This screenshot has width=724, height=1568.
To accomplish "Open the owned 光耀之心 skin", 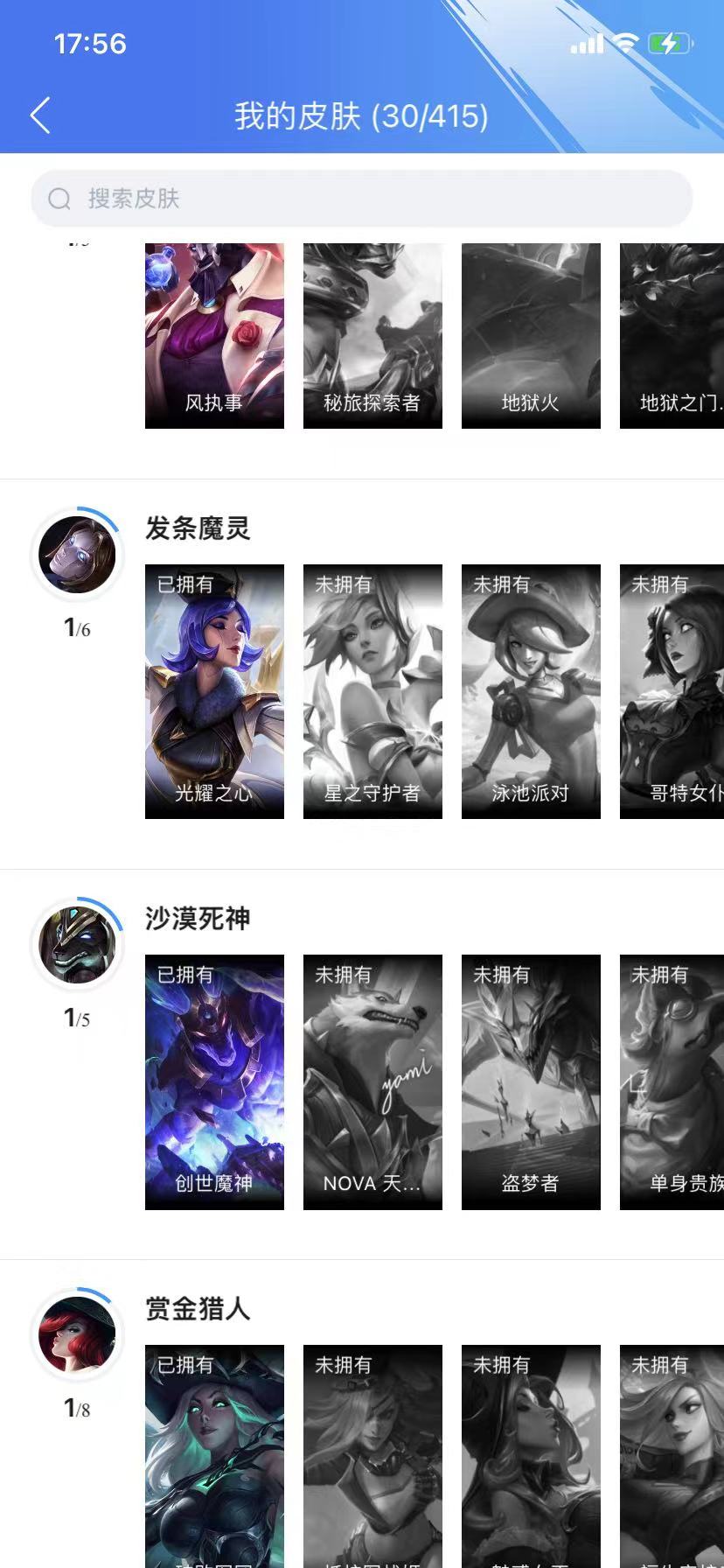I will [214, 691].
